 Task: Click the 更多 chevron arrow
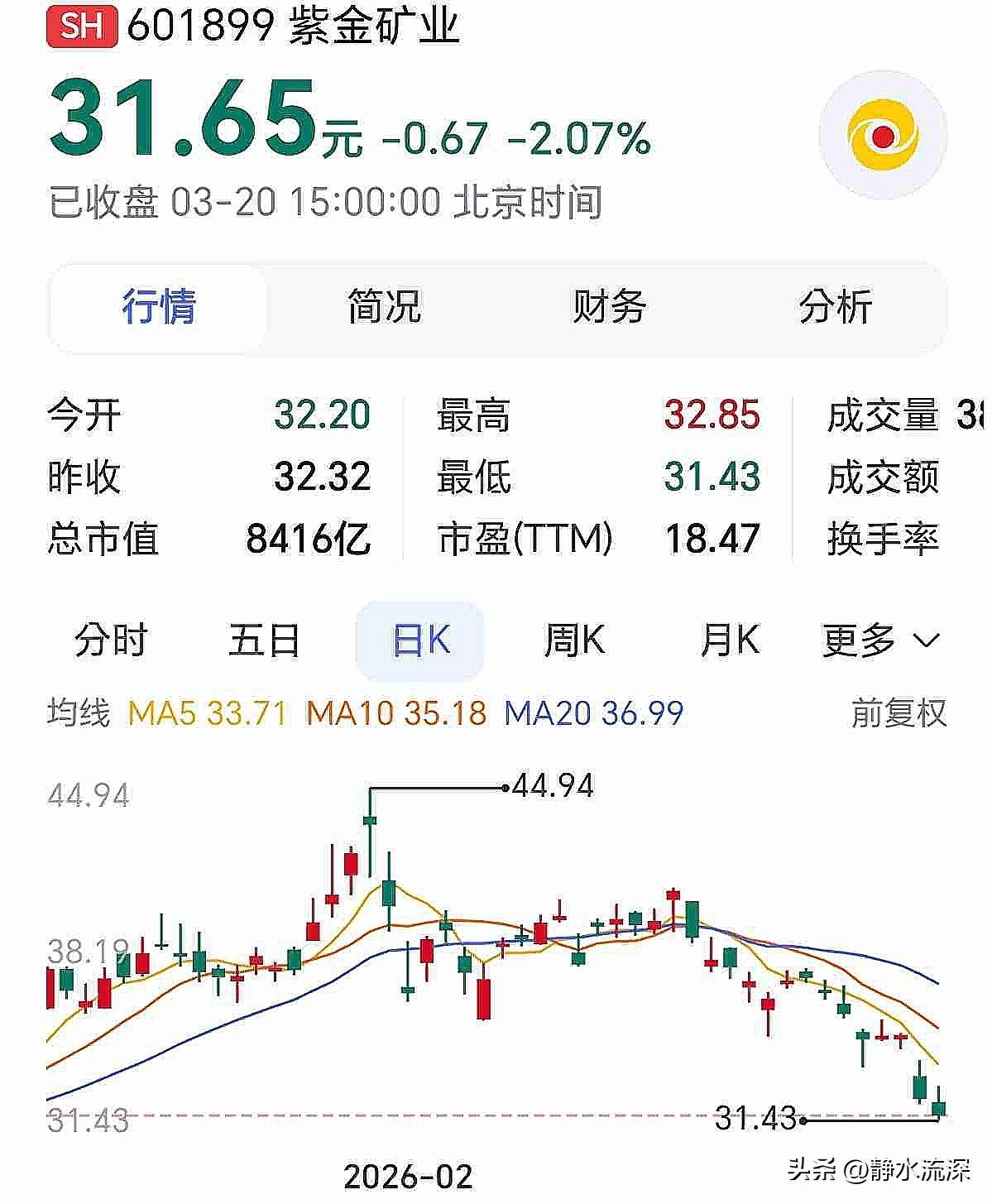[925, 642]
